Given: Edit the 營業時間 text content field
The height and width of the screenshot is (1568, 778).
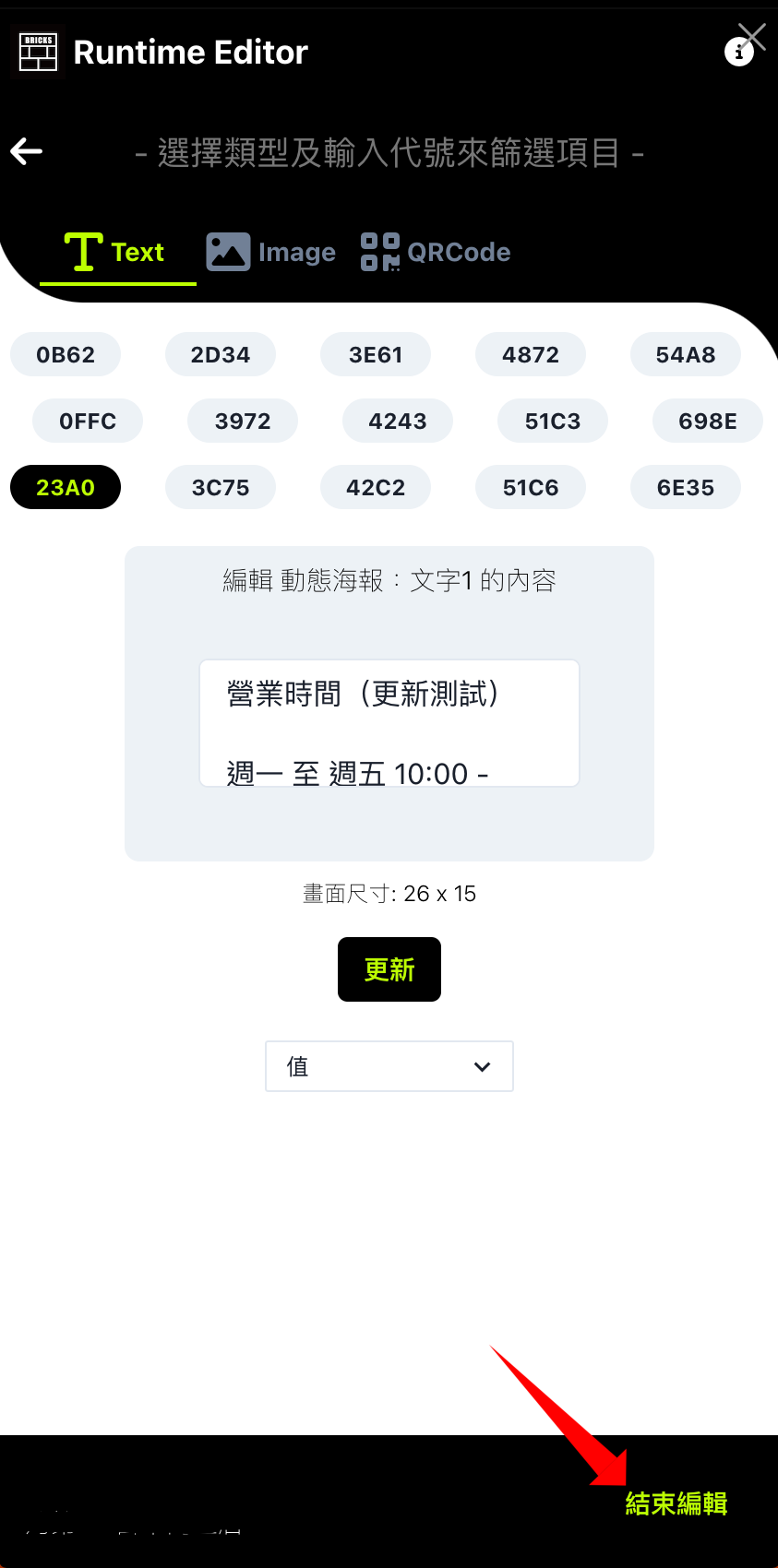Looking at the screenshot, I should 389,723.
